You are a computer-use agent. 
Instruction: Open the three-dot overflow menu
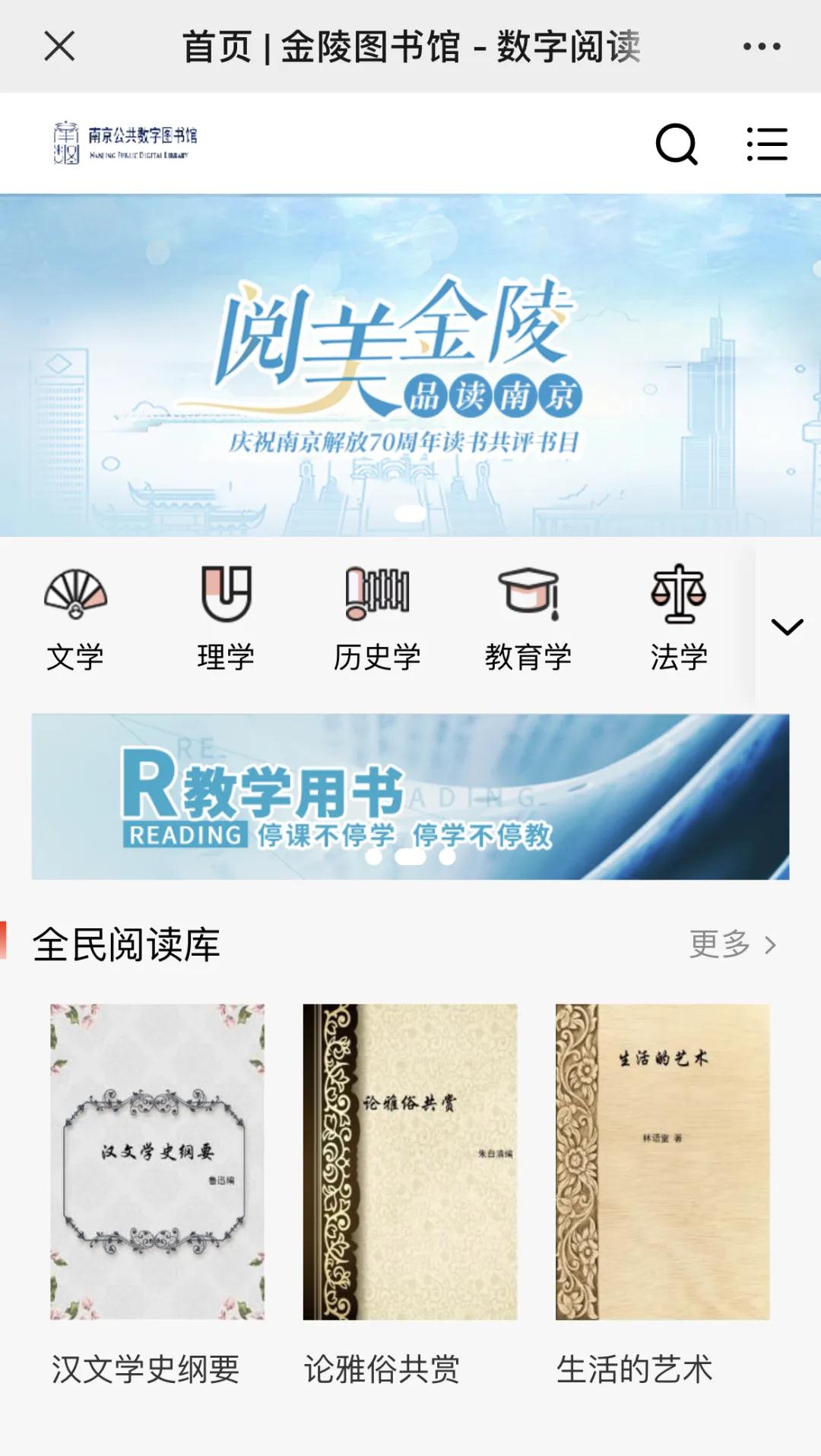pos(761,46)
